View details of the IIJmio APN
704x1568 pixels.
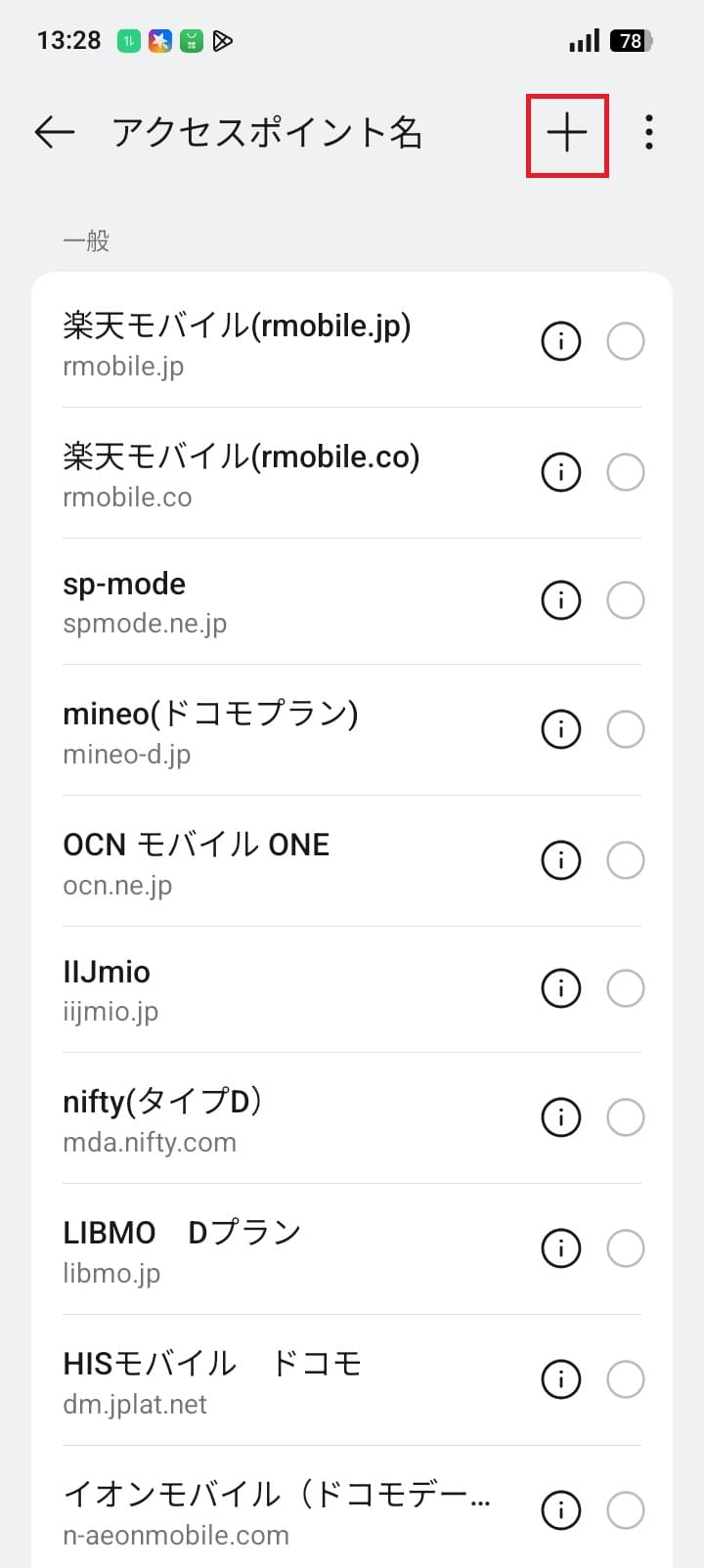[x=560, y=988]
